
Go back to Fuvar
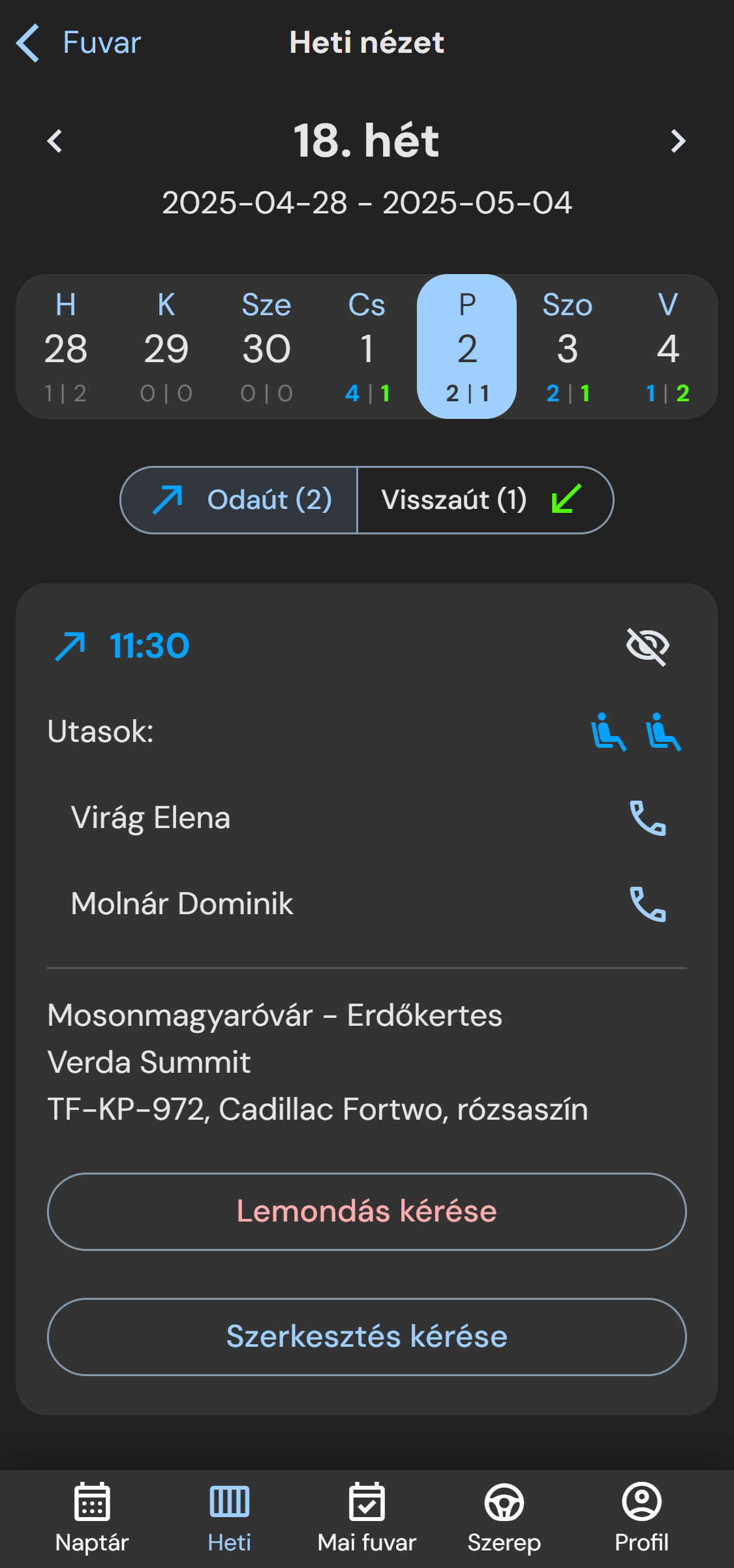tap(78, 43)
